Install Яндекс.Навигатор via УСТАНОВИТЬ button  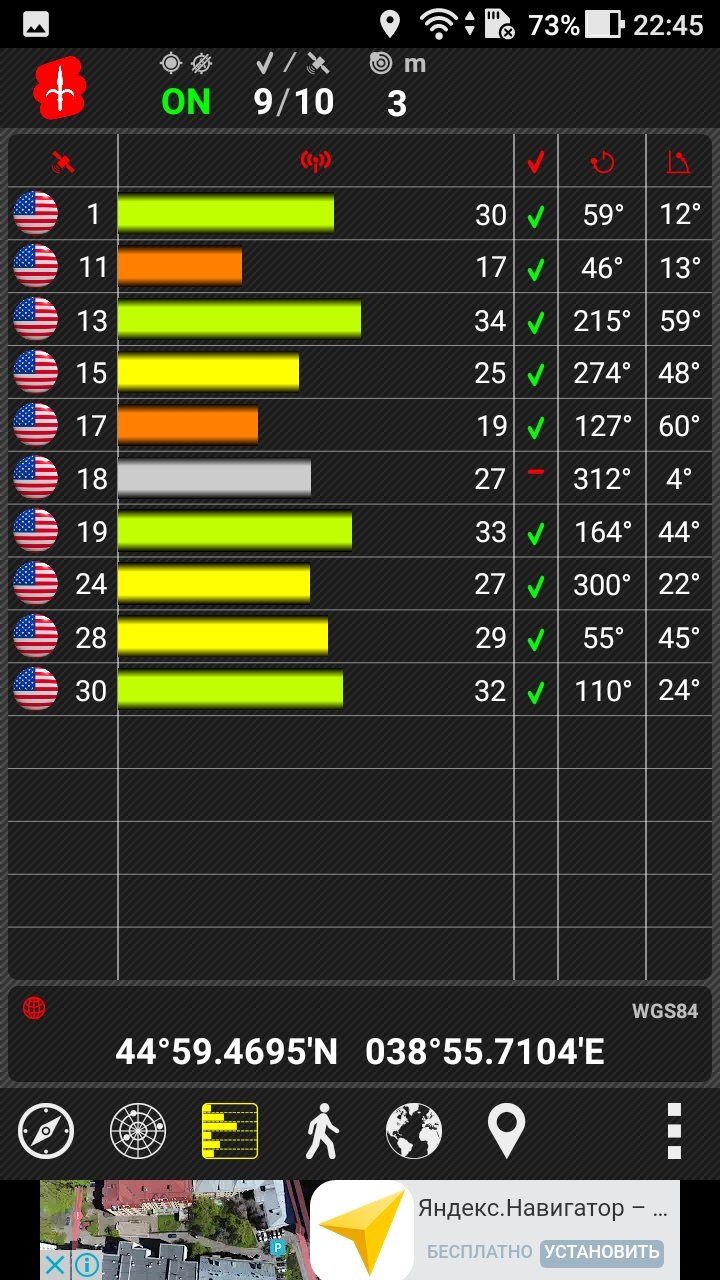[x=602, y=1251]
